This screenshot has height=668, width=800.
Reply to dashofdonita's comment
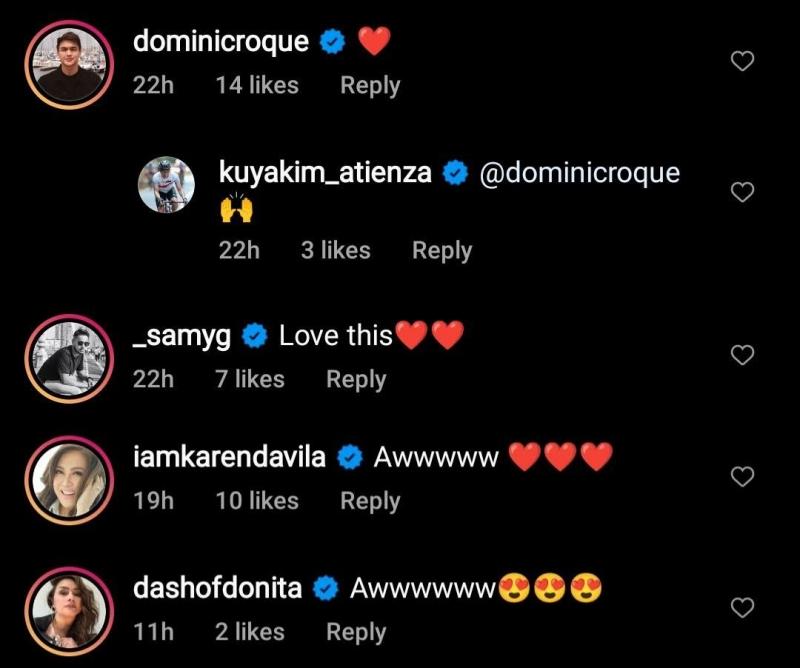(355, 632)
